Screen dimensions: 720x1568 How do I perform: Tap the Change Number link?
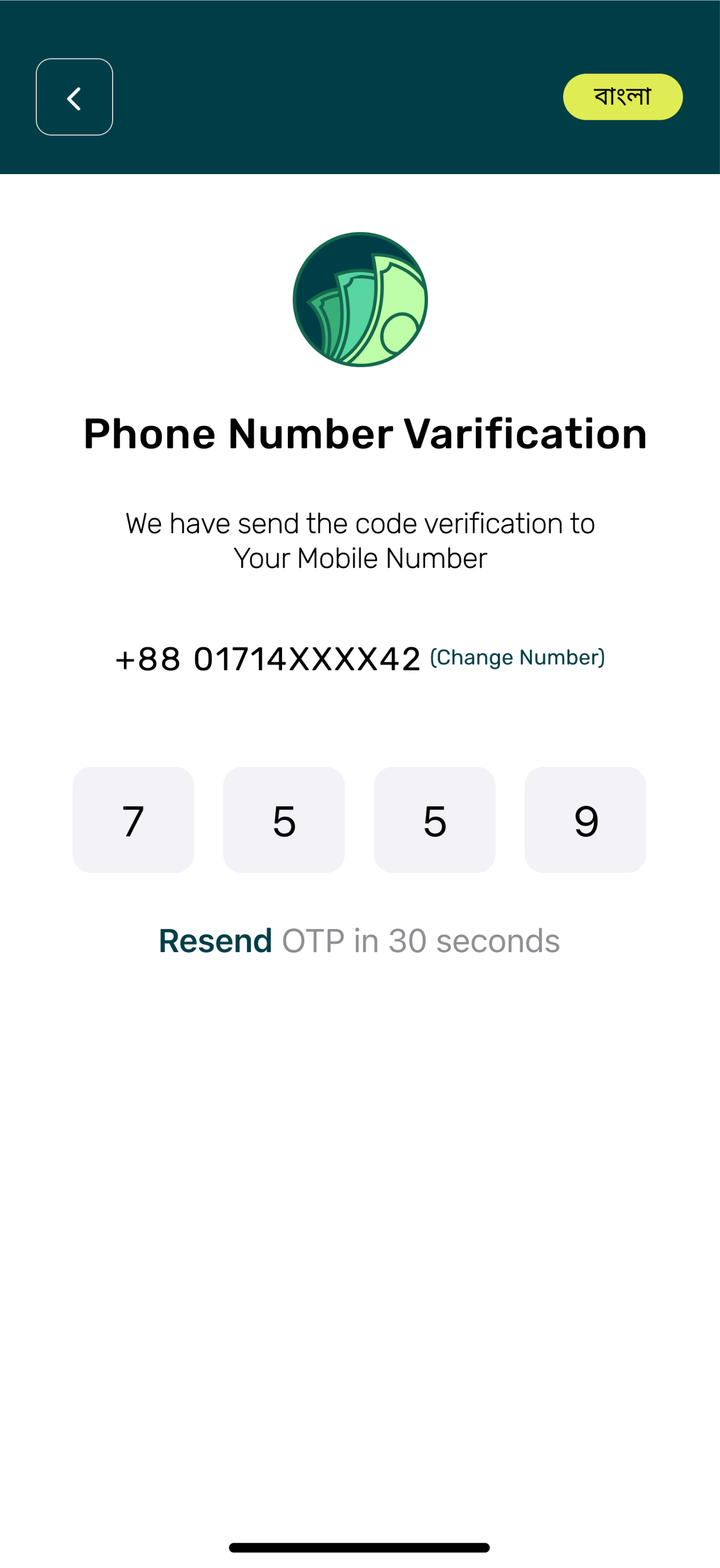(517, 657)
